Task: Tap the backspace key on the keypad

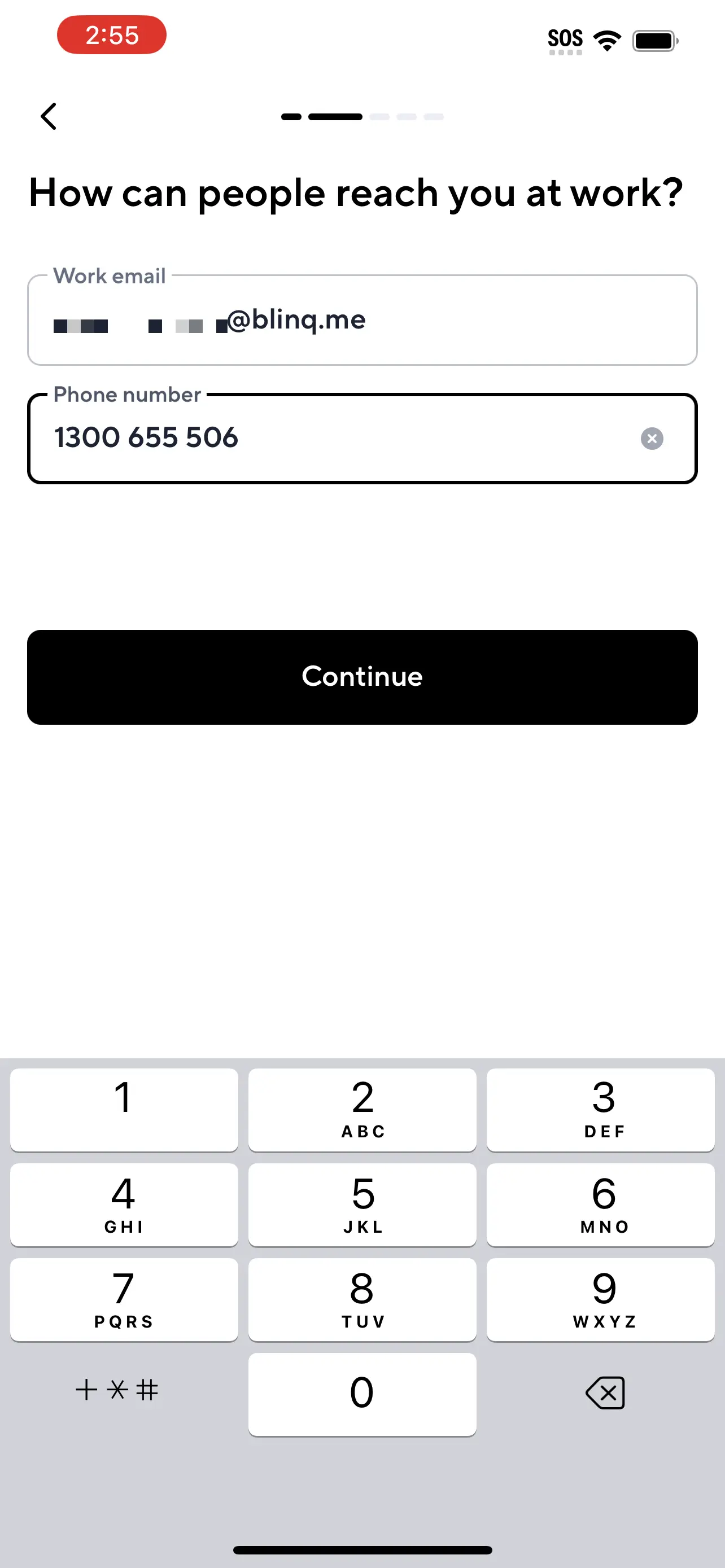Action: (x=605, y=1392)
